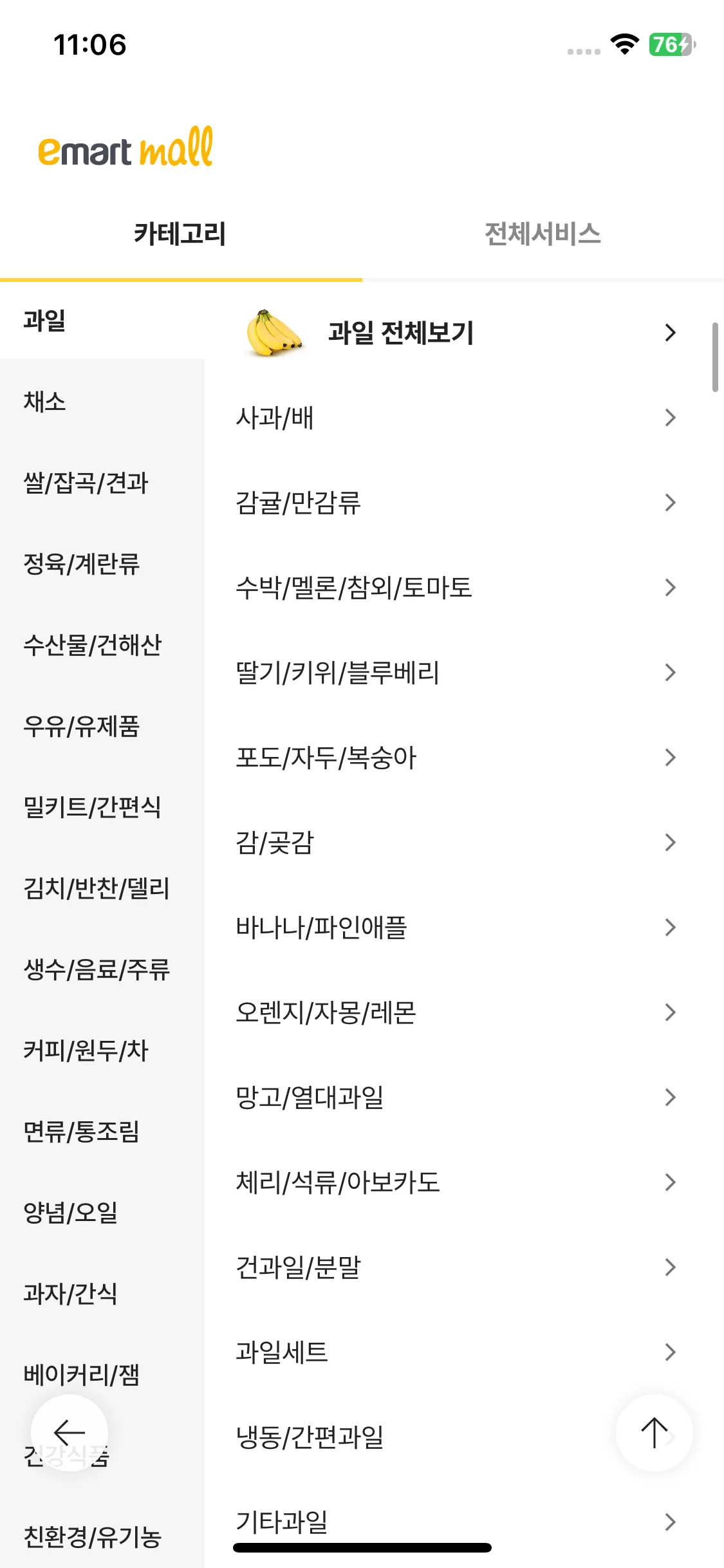This screenshot has width=724, height=1568.
Task: View 바나나/파인애플 products
Action: (x=457, y=928)
